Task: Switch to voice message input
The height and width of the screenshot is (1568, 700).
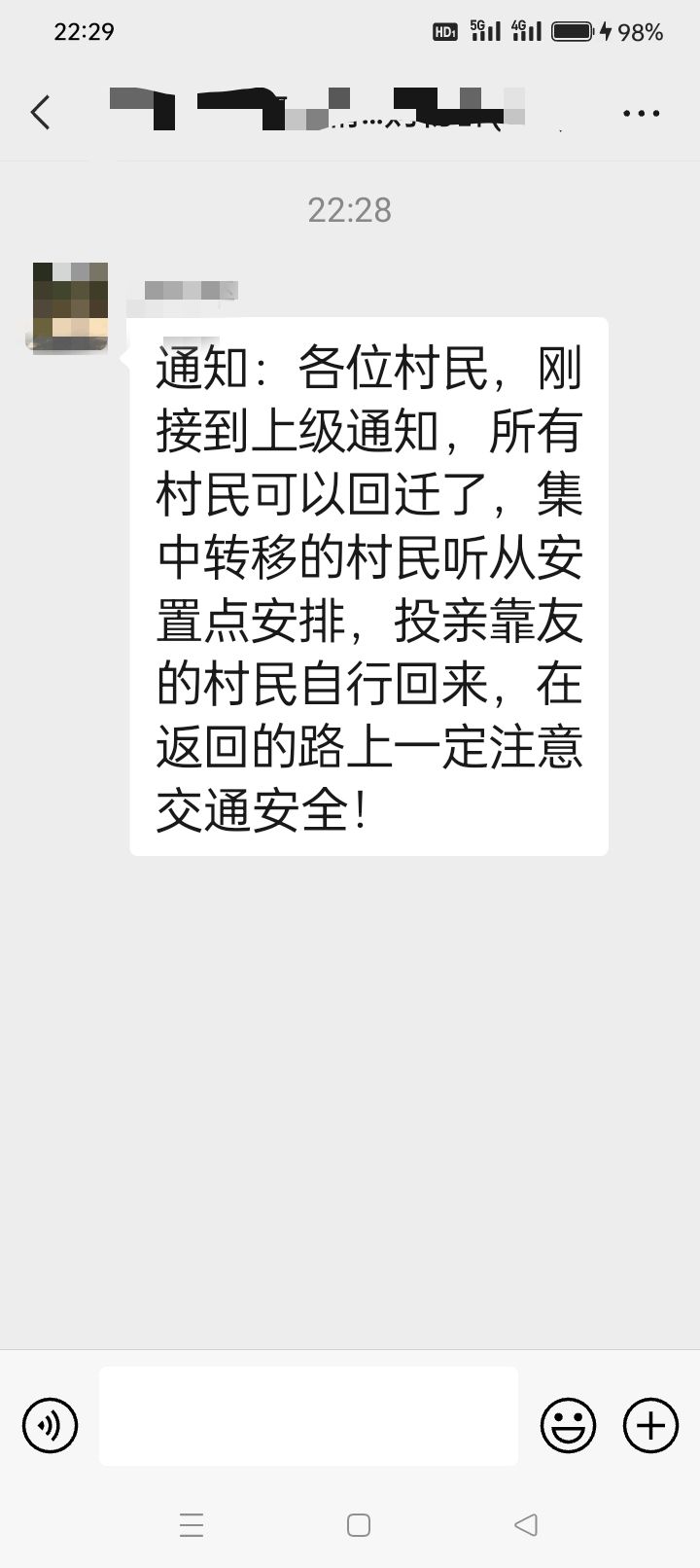Action: [x=50, y=1425]
